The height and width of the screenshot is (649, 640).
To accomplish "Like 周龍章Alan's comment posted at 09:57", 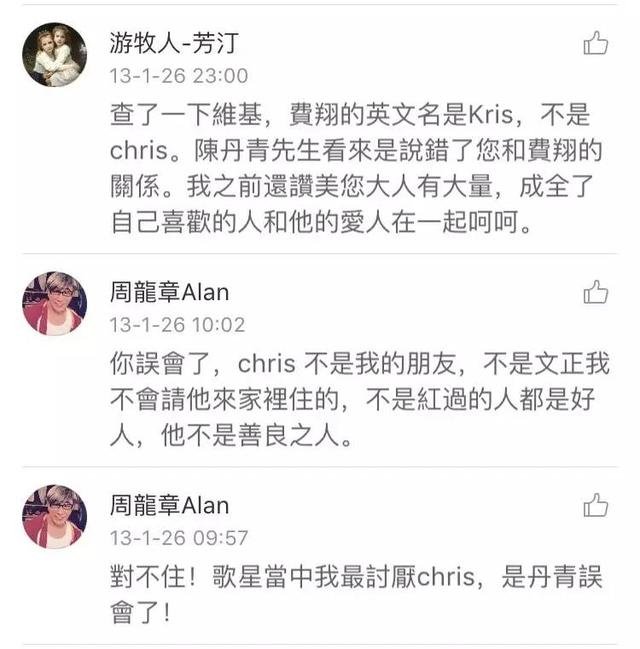I will tap(596, 505).
